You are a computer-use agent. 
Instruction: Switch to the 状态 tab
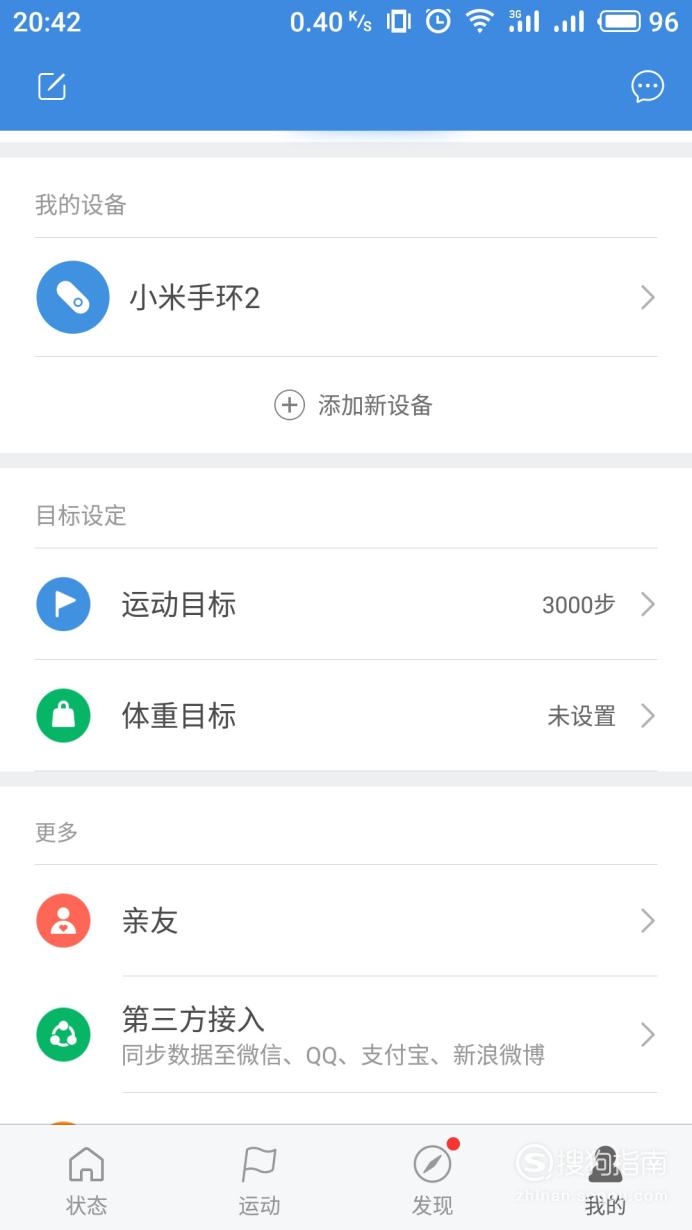(x=86, y=1180)
